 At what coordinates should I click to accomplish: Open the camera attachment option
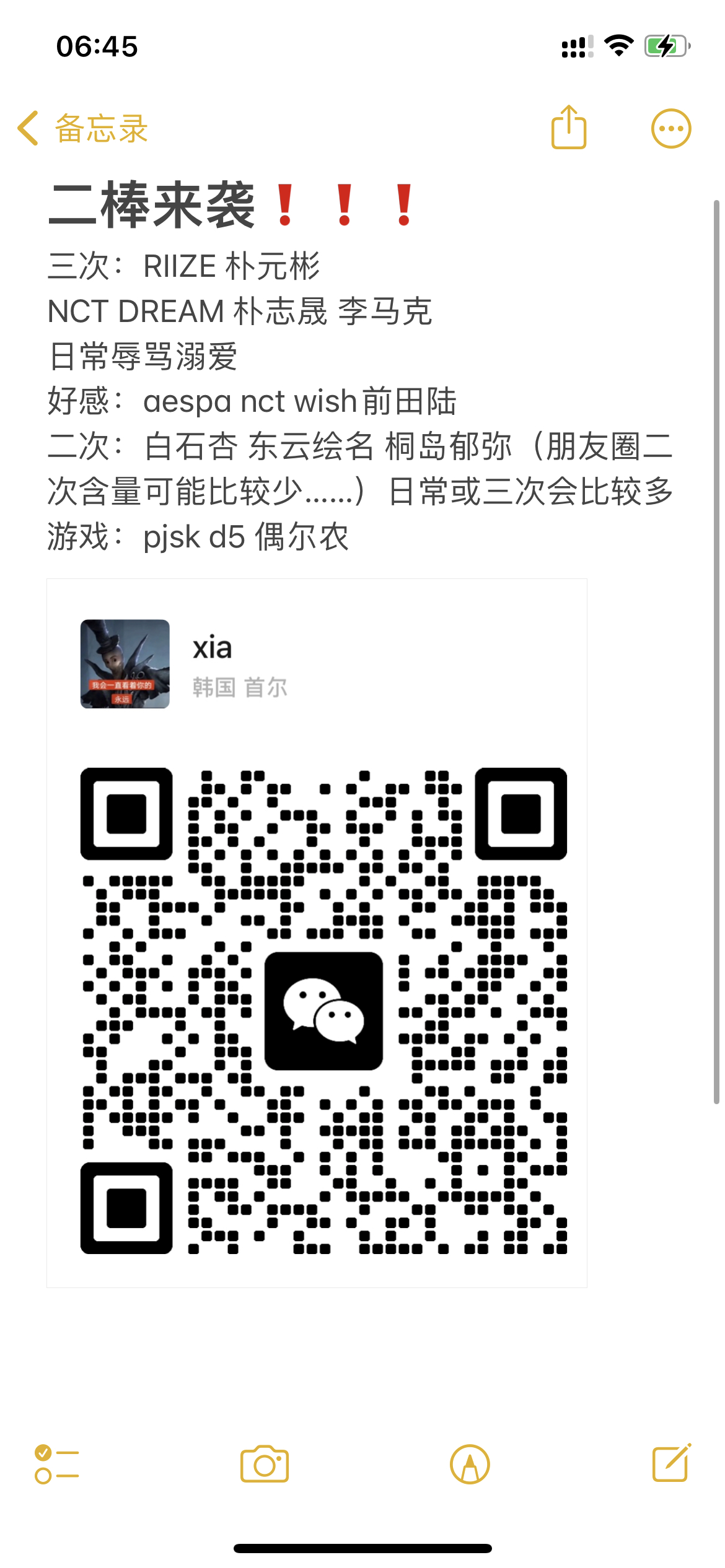click(x=265, y=1464)
